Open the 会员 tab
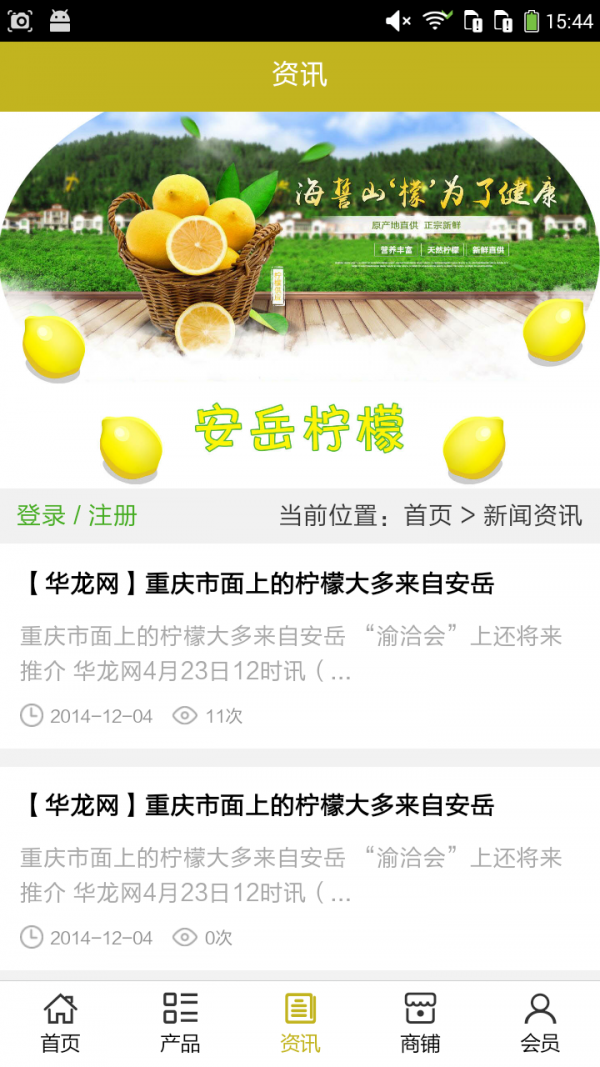This screenshot has width=600, height=1067. pyautogui.click(x=540, y=1023)
